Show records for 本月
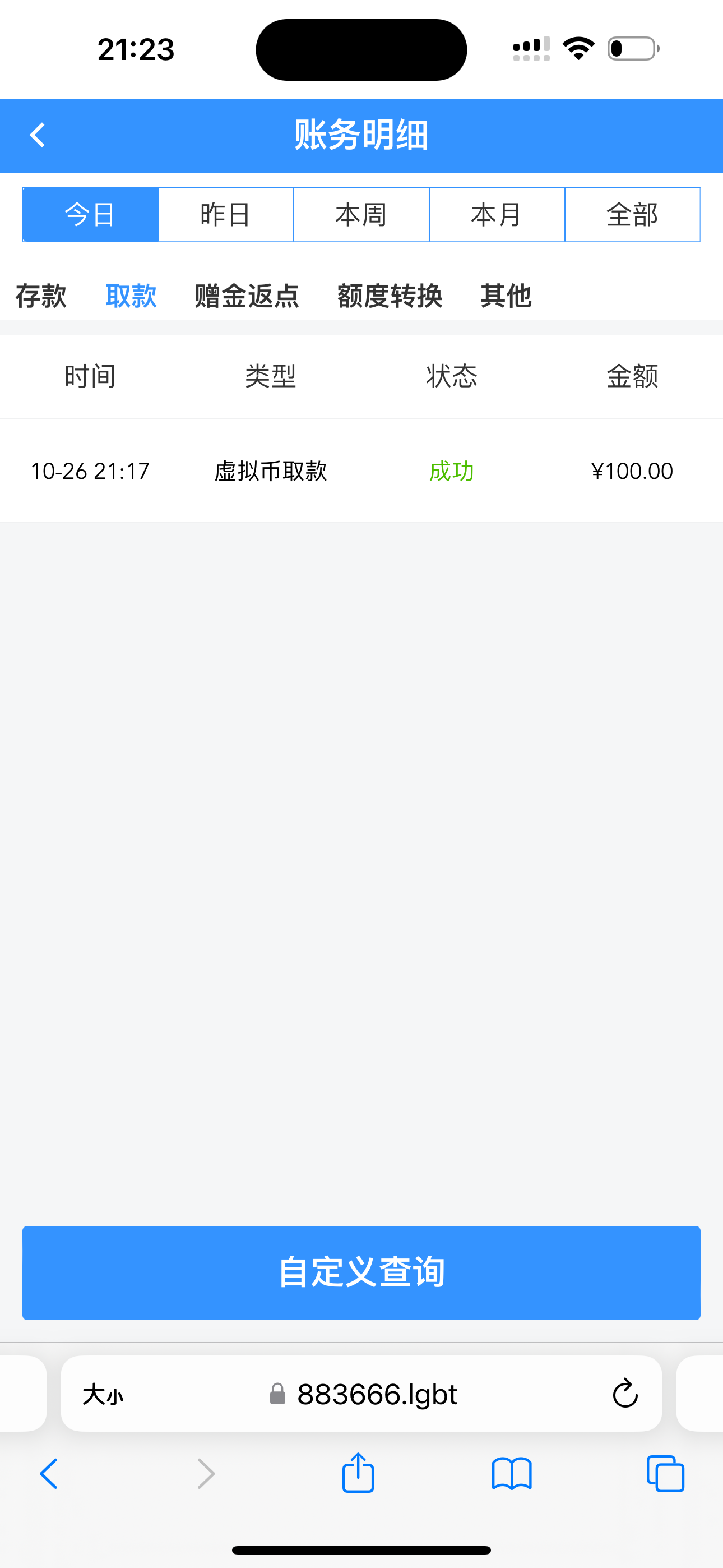 pos(497,215)
